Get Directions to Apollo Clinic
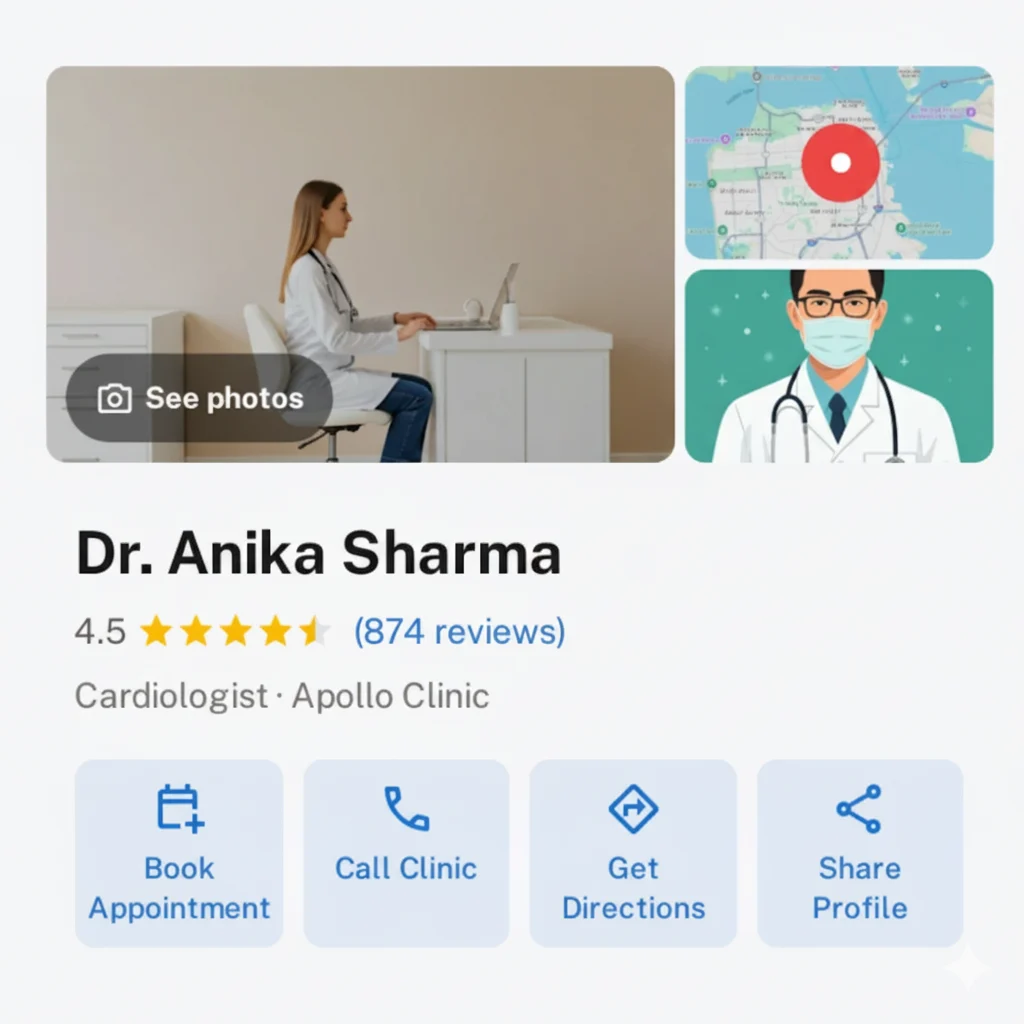 (633, 853)
